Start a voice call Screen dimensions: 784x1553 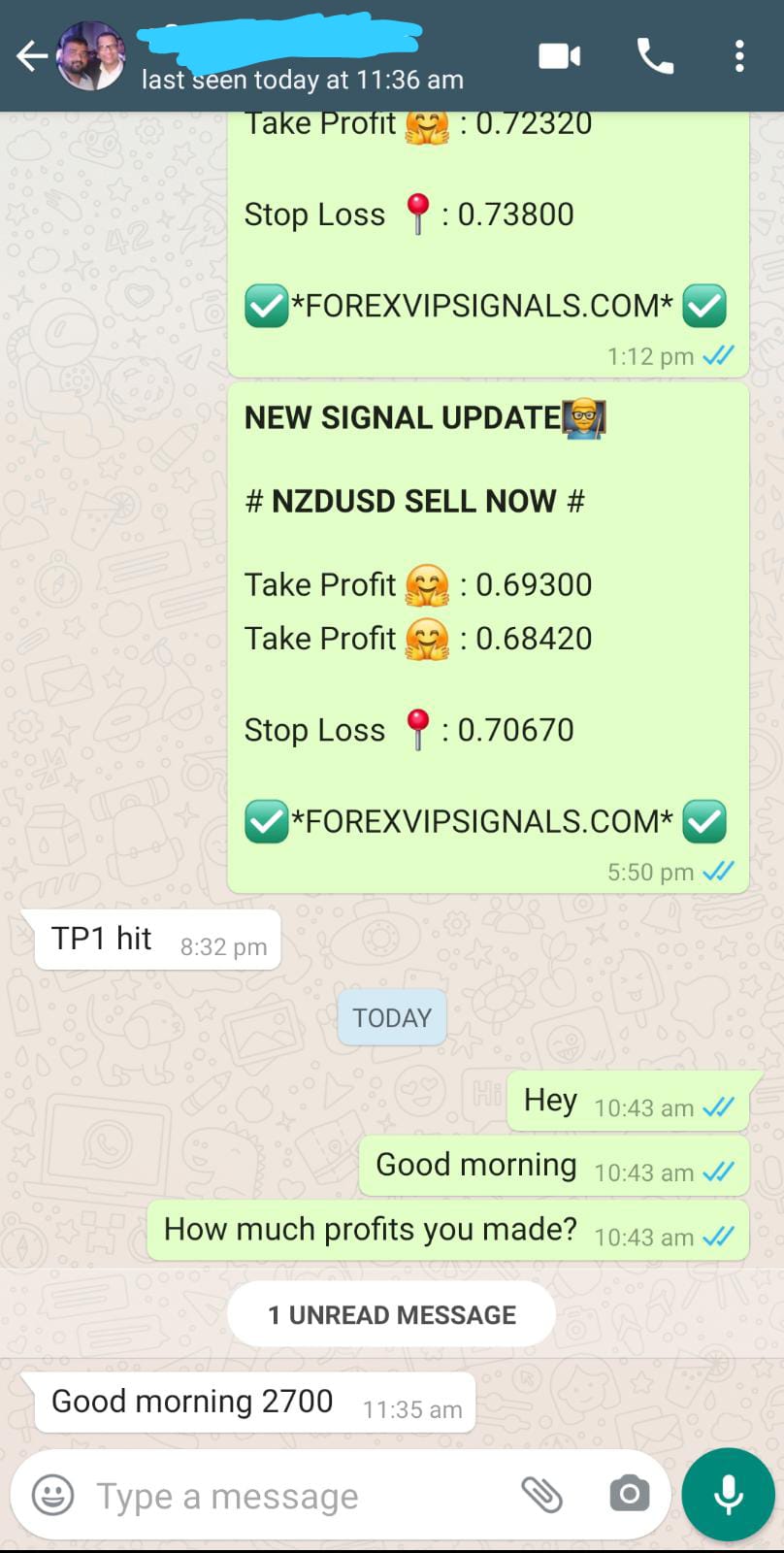[655, 56]
